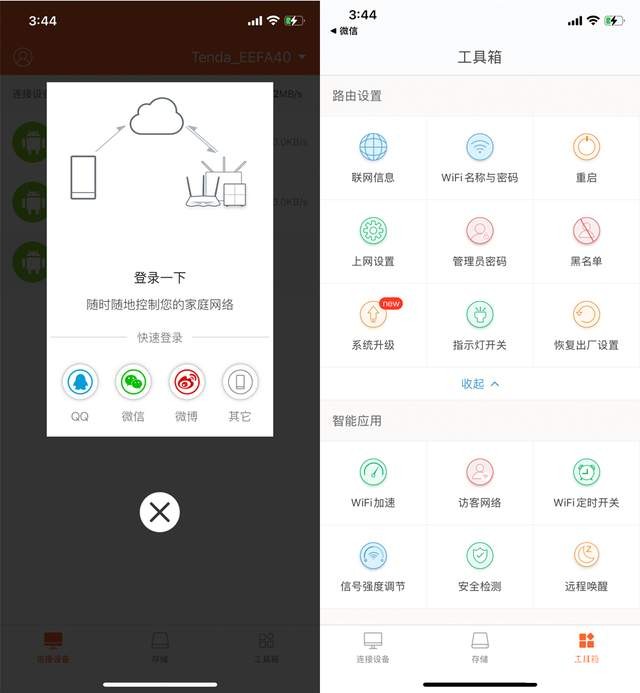Choose 微博 quick login
640x693 pixels.
186,382
